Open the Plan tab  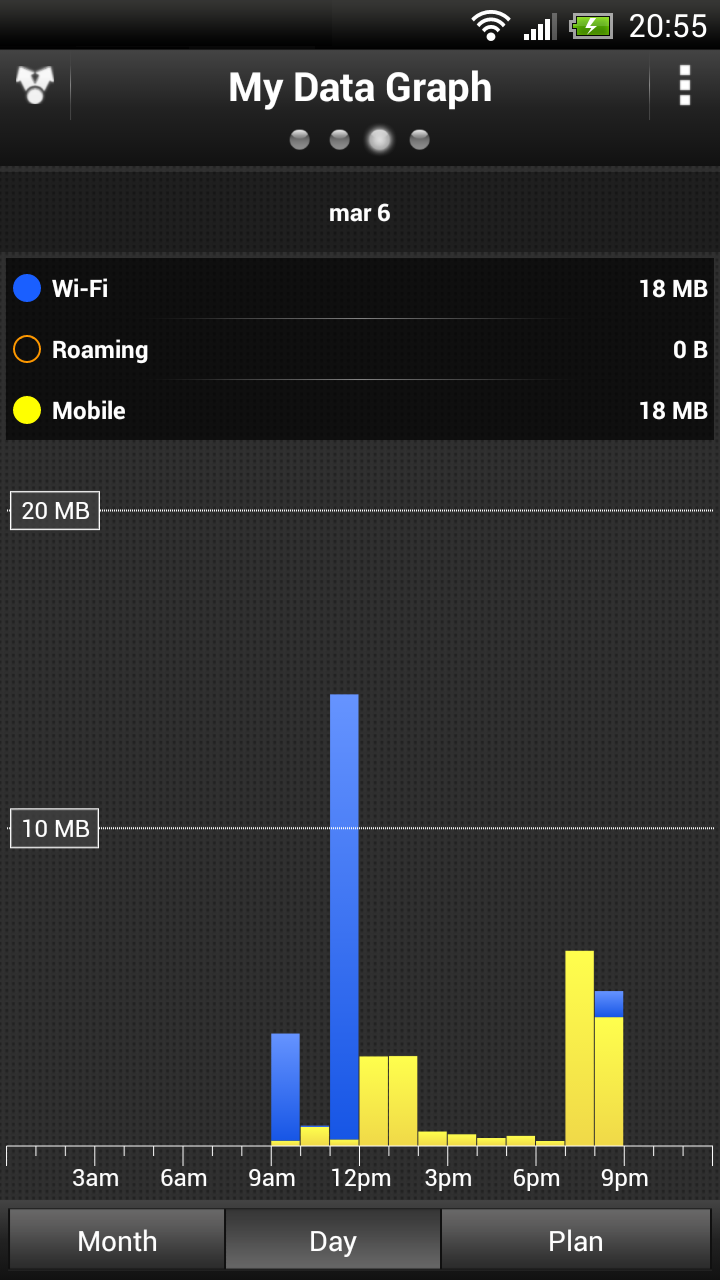[x=576, y=1241]
